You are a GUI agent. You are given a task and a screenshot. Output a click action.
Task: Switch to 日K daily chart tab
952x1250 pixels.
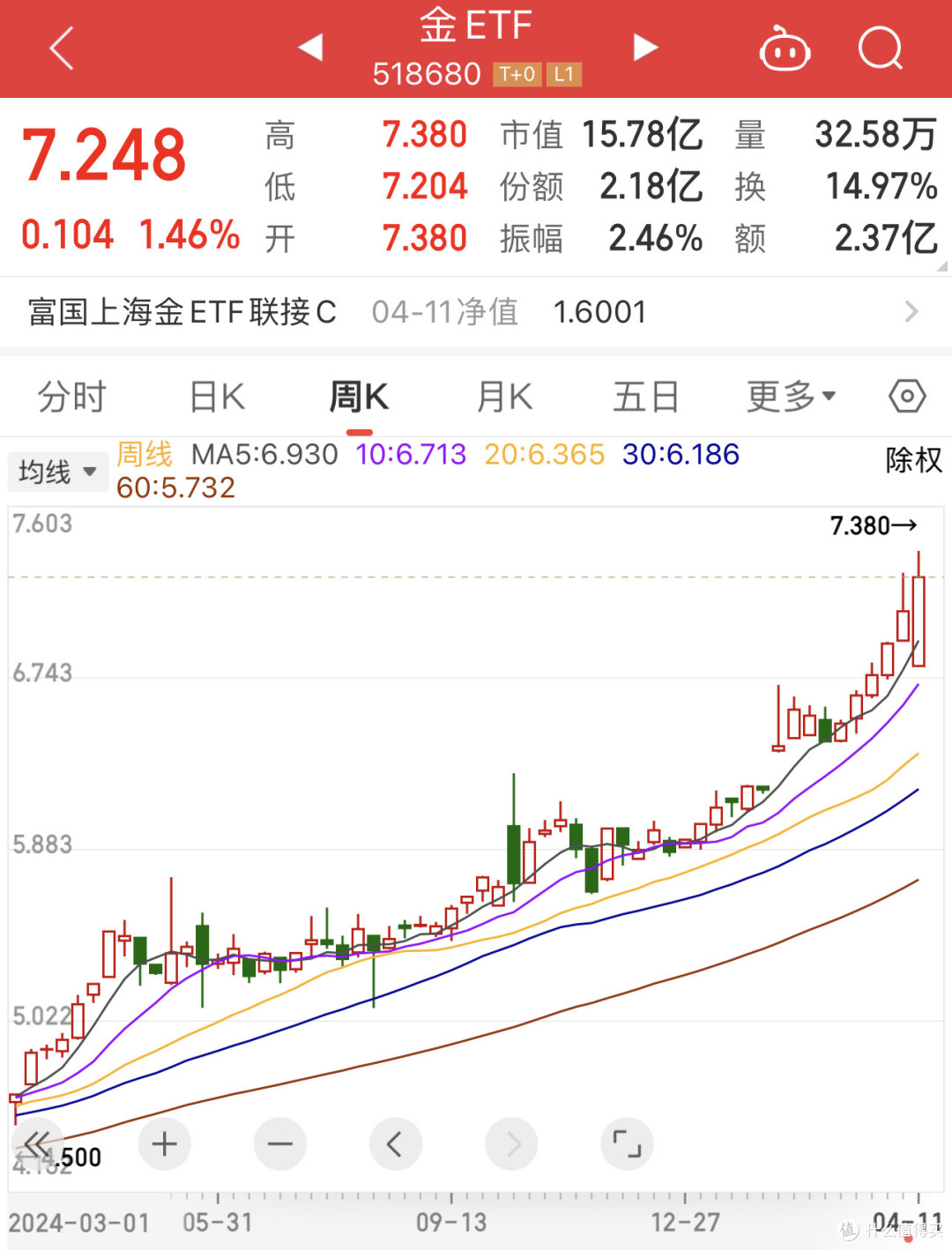click(x=214, y=397)
